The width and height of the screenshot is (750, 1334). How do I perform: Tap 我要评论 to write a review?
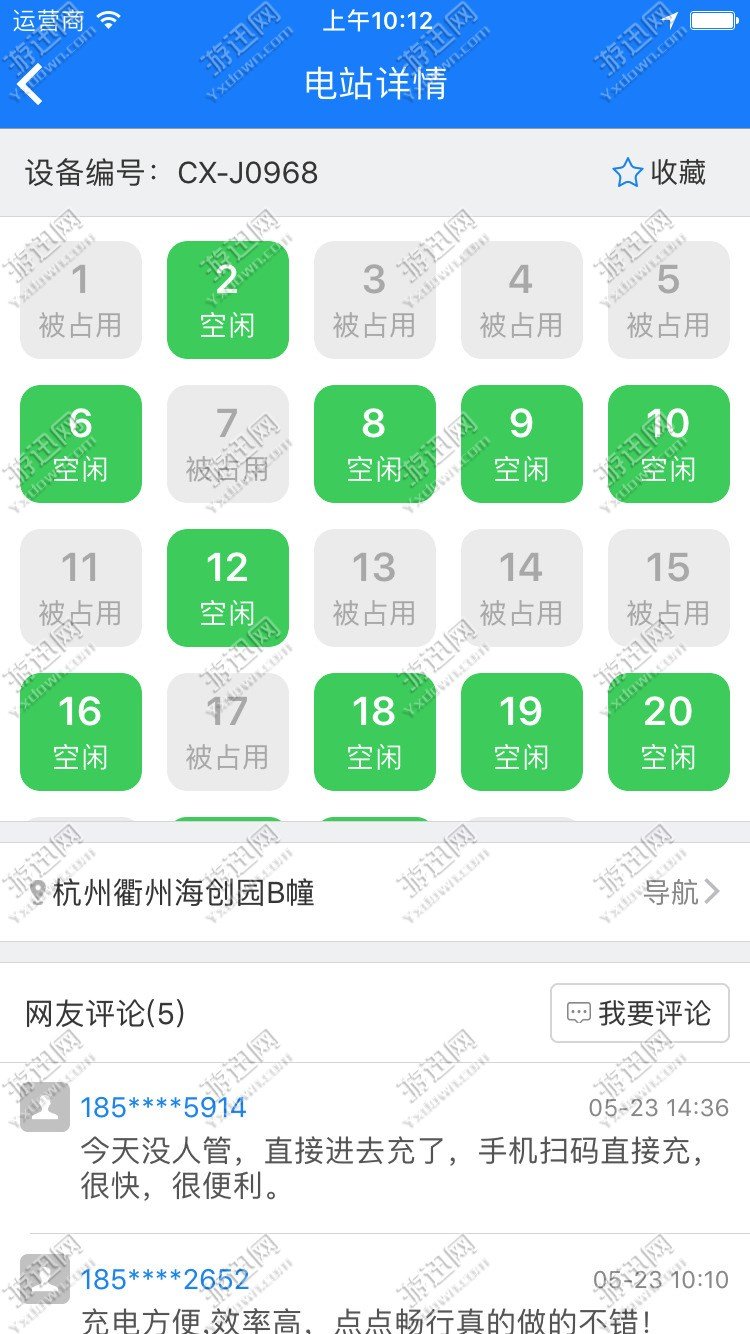[640, 1014]
